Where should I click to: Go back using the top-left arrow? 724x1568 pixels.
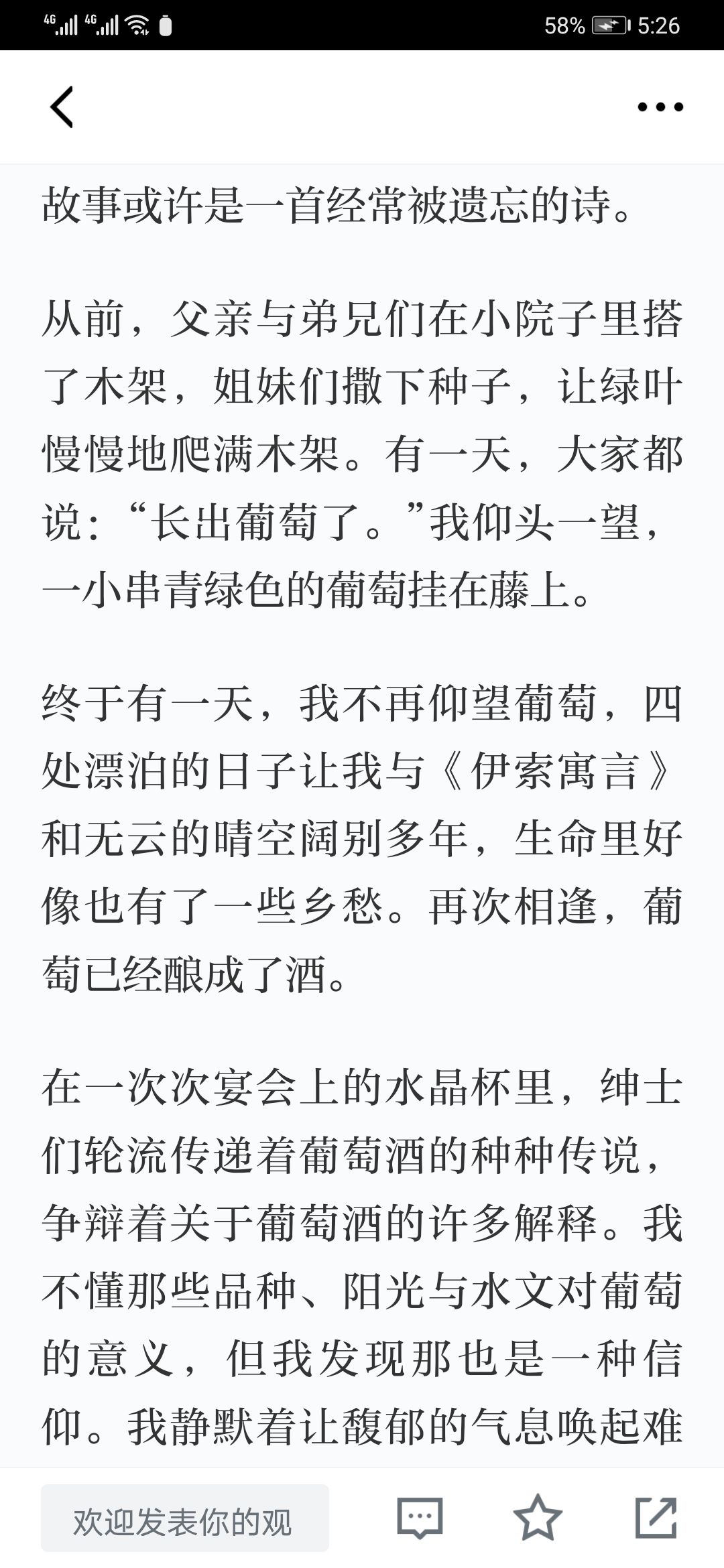pos(62,107)
